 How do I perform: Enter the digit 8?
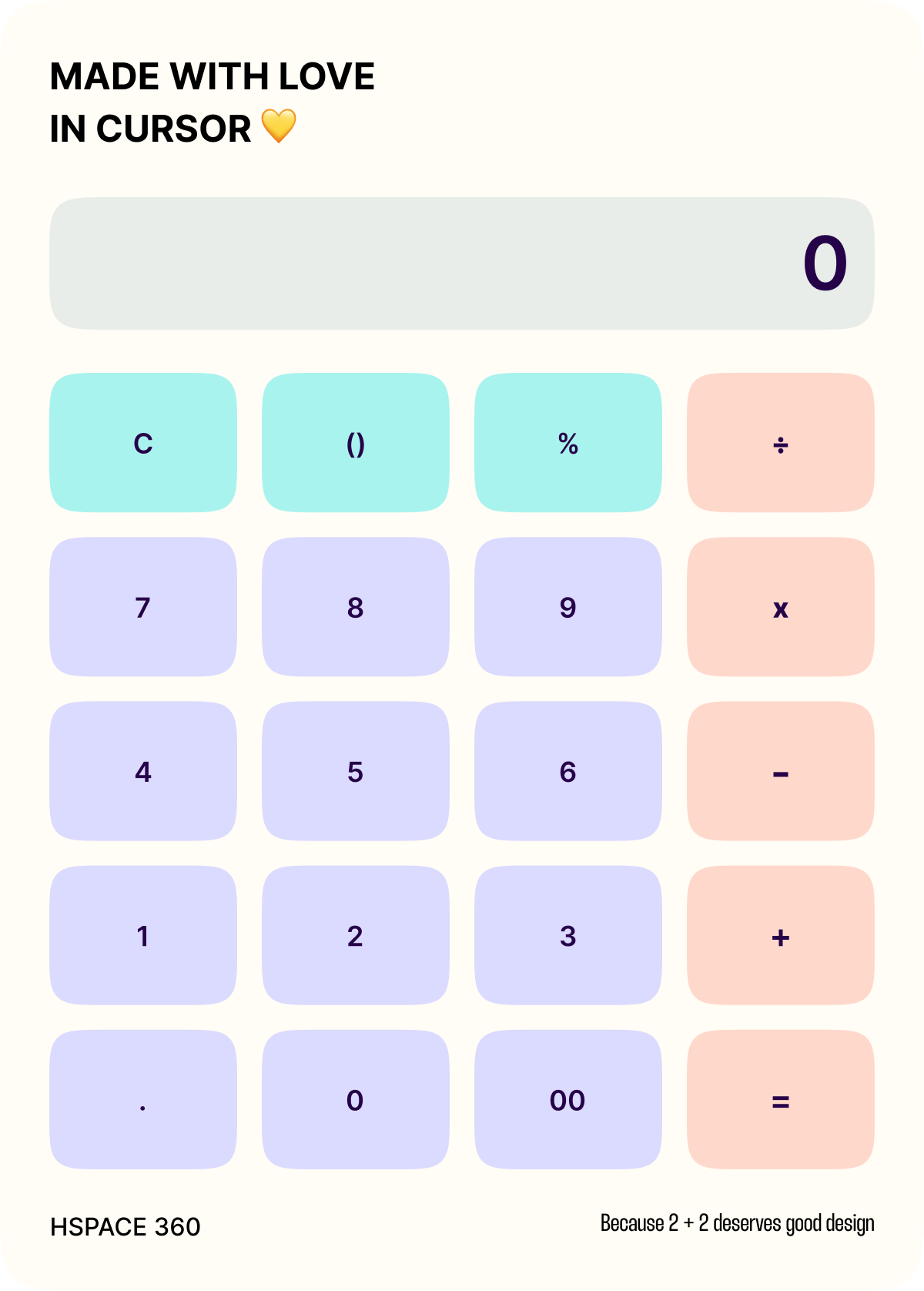[x=356, y=607]
